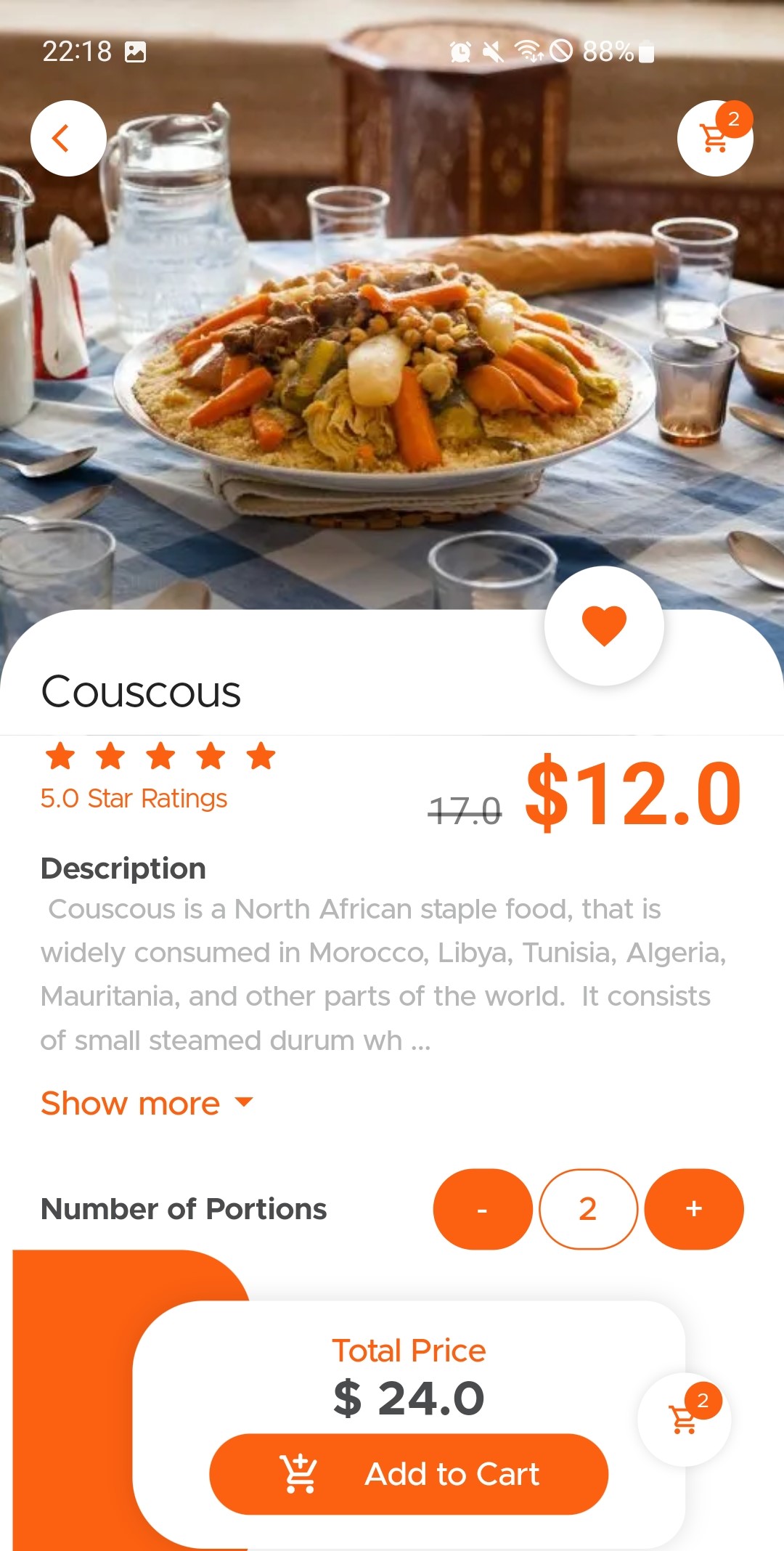
Task: Increase the number of portions
Action: tap(694, 1209)
